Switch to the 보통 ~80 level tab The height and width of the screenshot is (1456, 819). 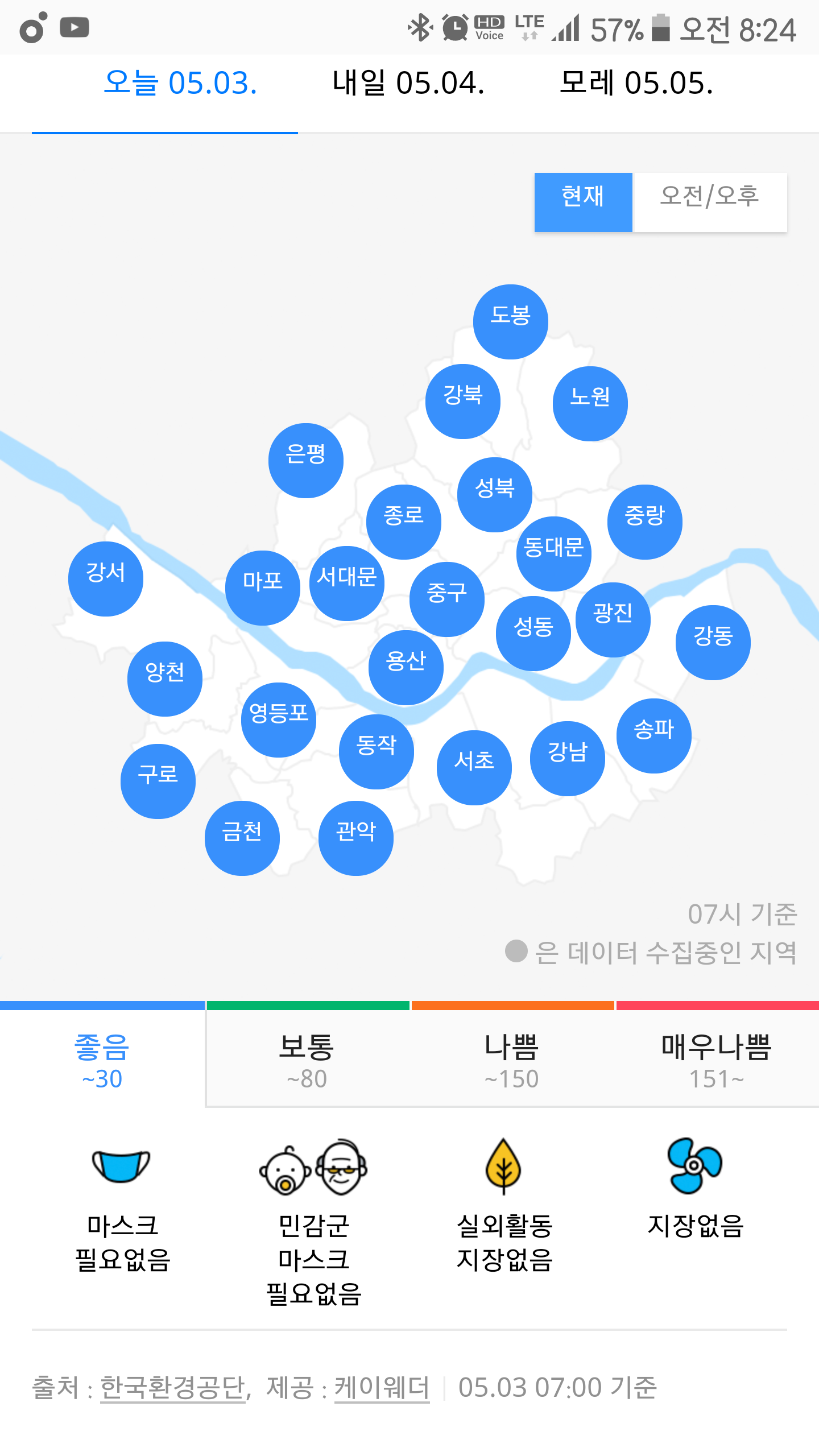pos(307,1060)
